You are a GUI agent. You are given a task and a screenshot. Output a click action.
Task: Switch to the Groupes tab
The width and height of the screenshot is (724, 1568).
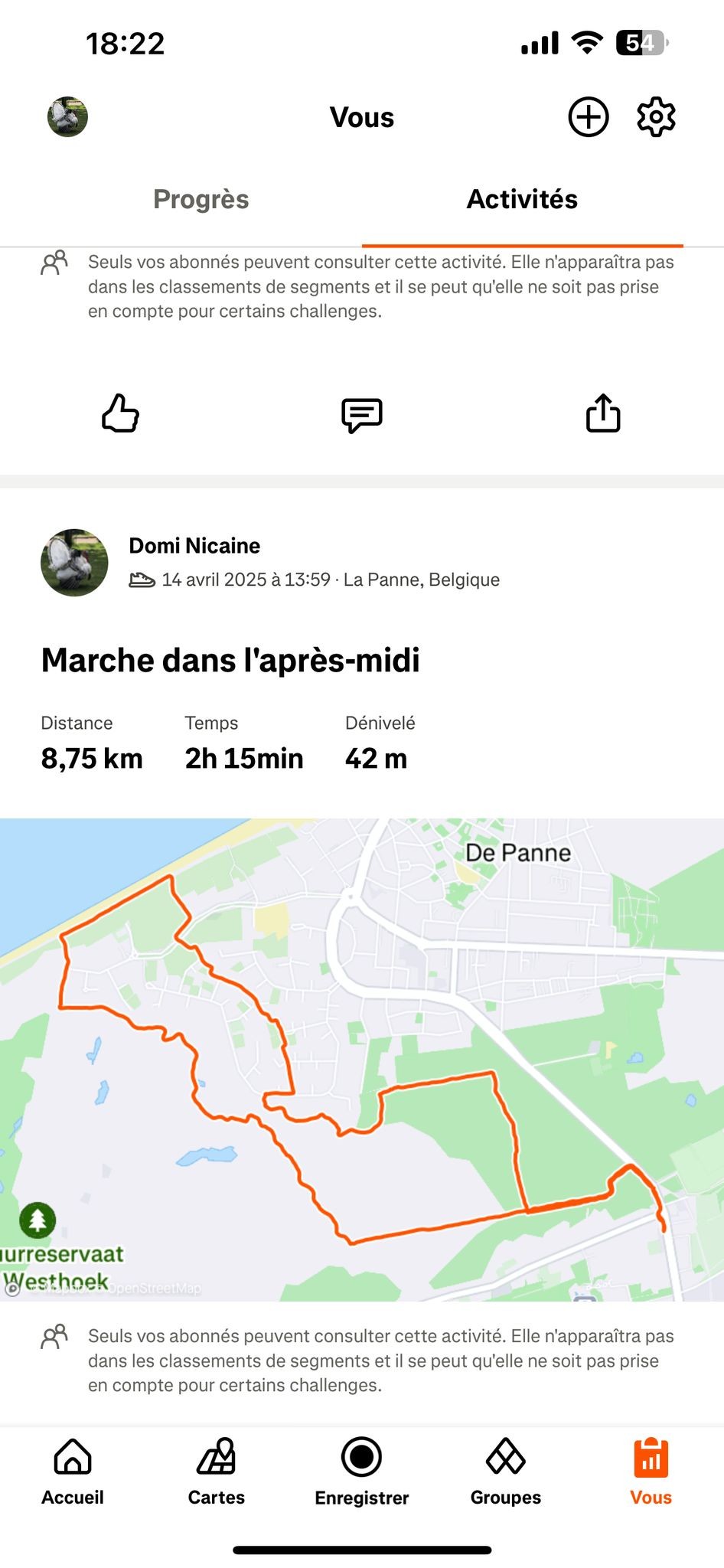tap(506, 1472)
